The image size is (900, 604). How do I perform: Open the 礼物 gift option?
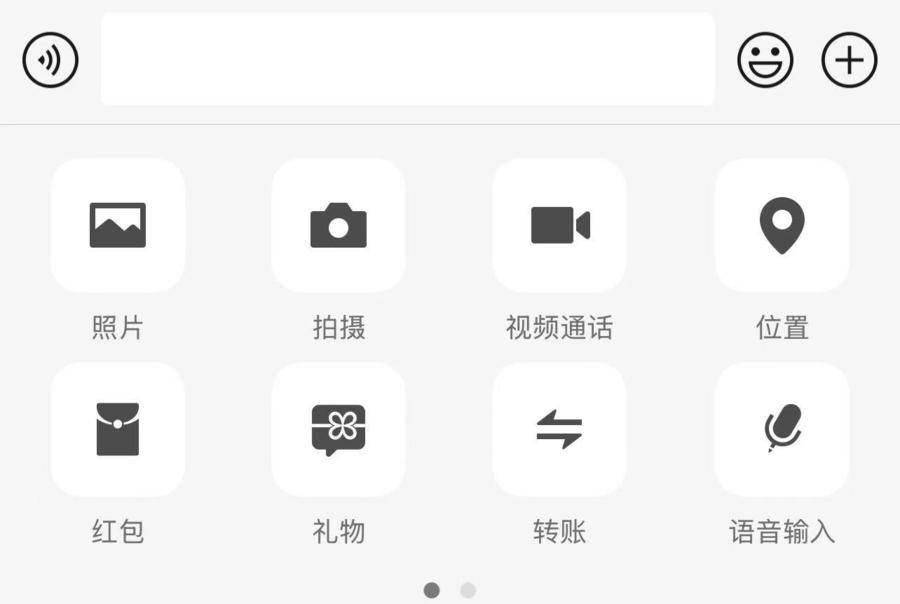point(338,430)
